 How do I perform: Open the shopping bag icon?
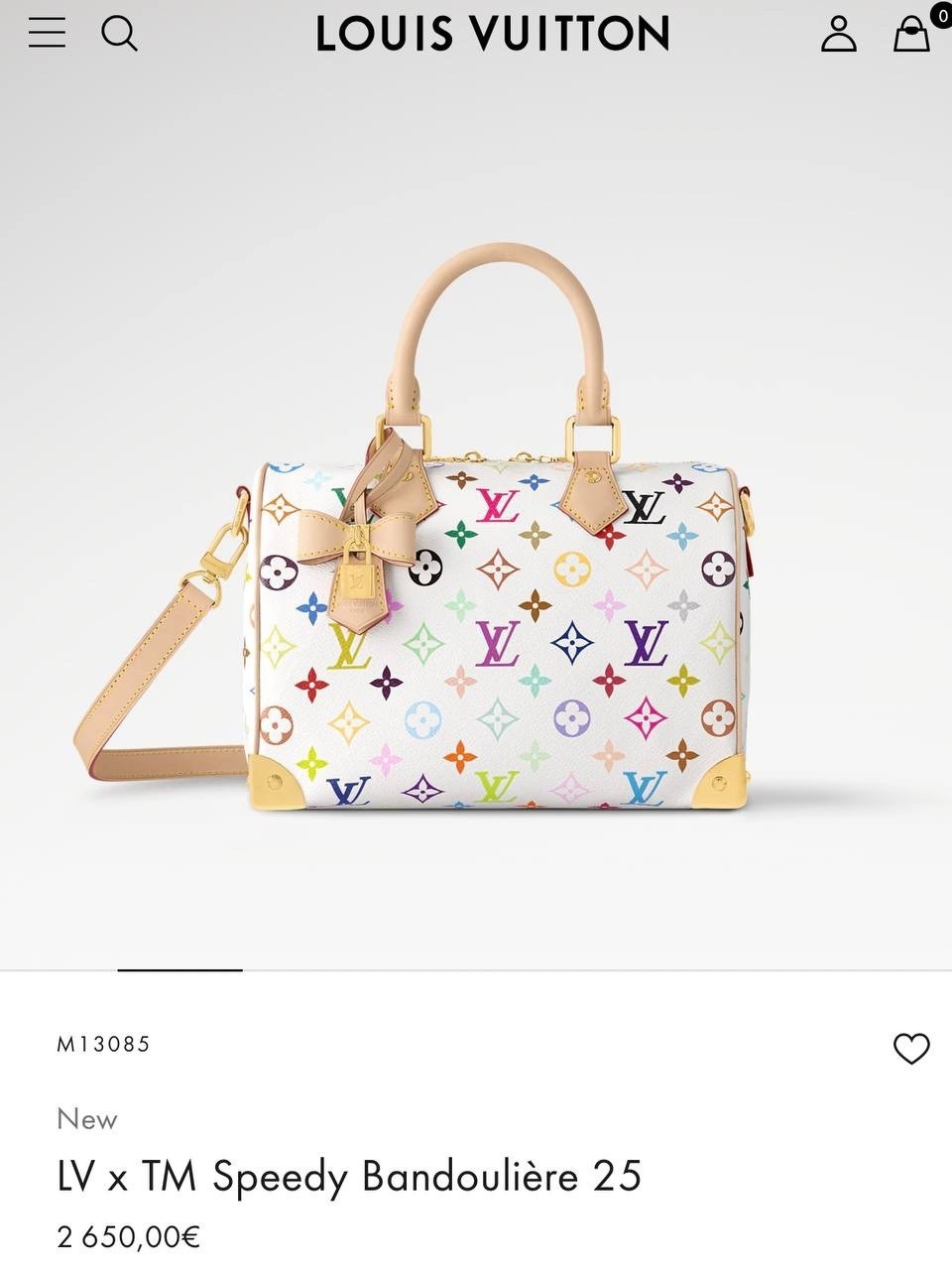[x=911, y=36]
